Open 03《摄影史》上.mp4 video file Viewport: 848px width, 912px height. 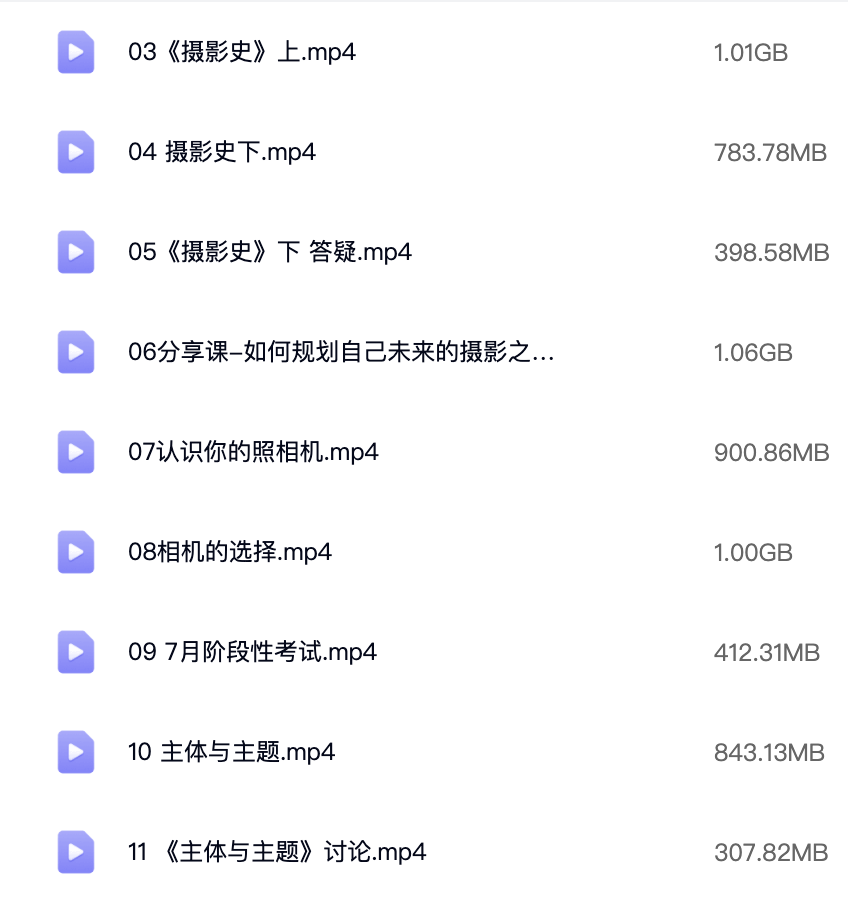(242, 52)
